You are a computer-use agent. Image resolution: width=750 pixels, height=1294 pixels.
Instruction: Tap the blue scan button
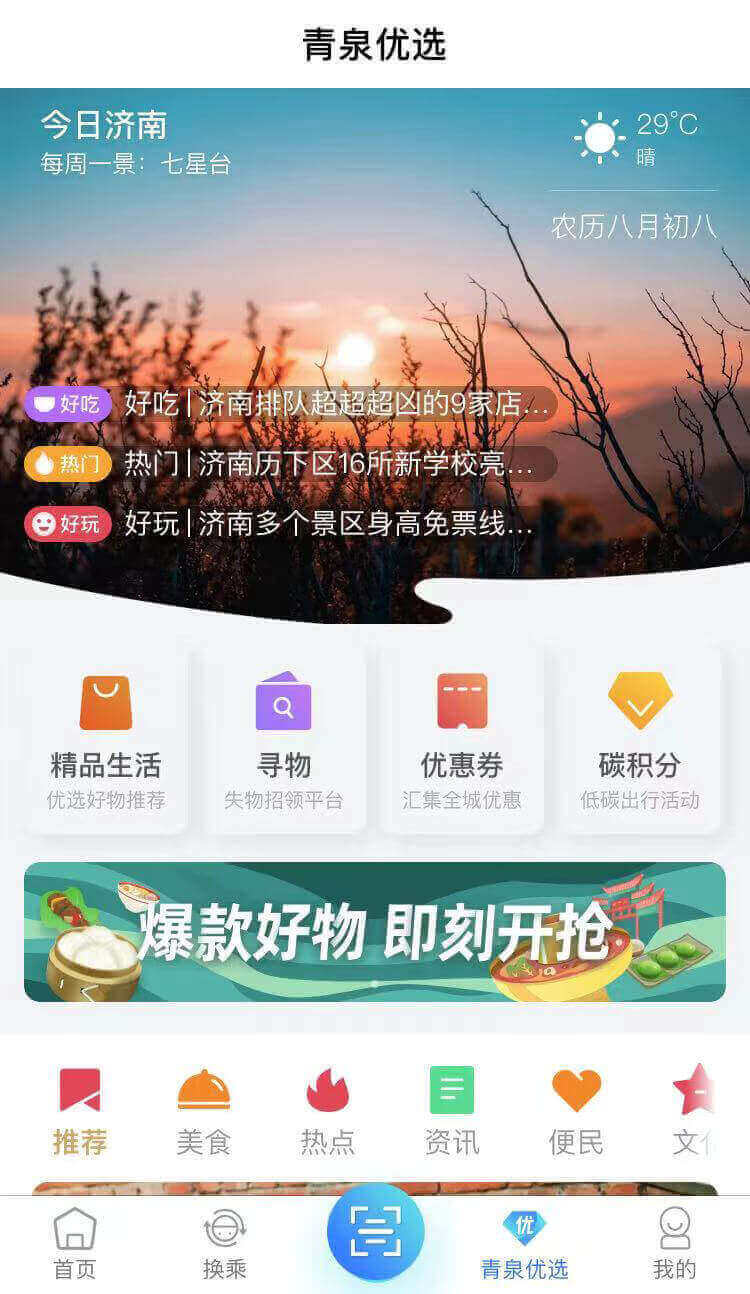click(x=375, y=1233)
